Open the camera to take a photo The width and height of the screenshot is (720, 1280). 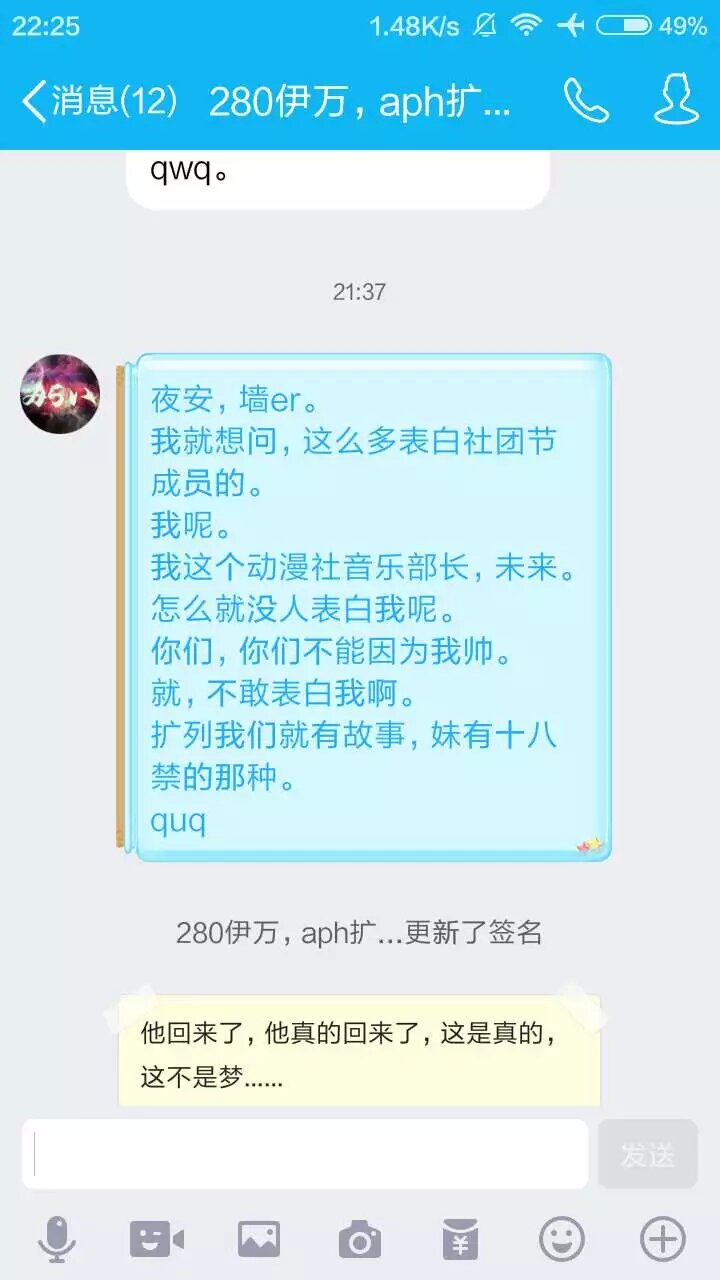pyautogui.click(x=359, y=1240)
